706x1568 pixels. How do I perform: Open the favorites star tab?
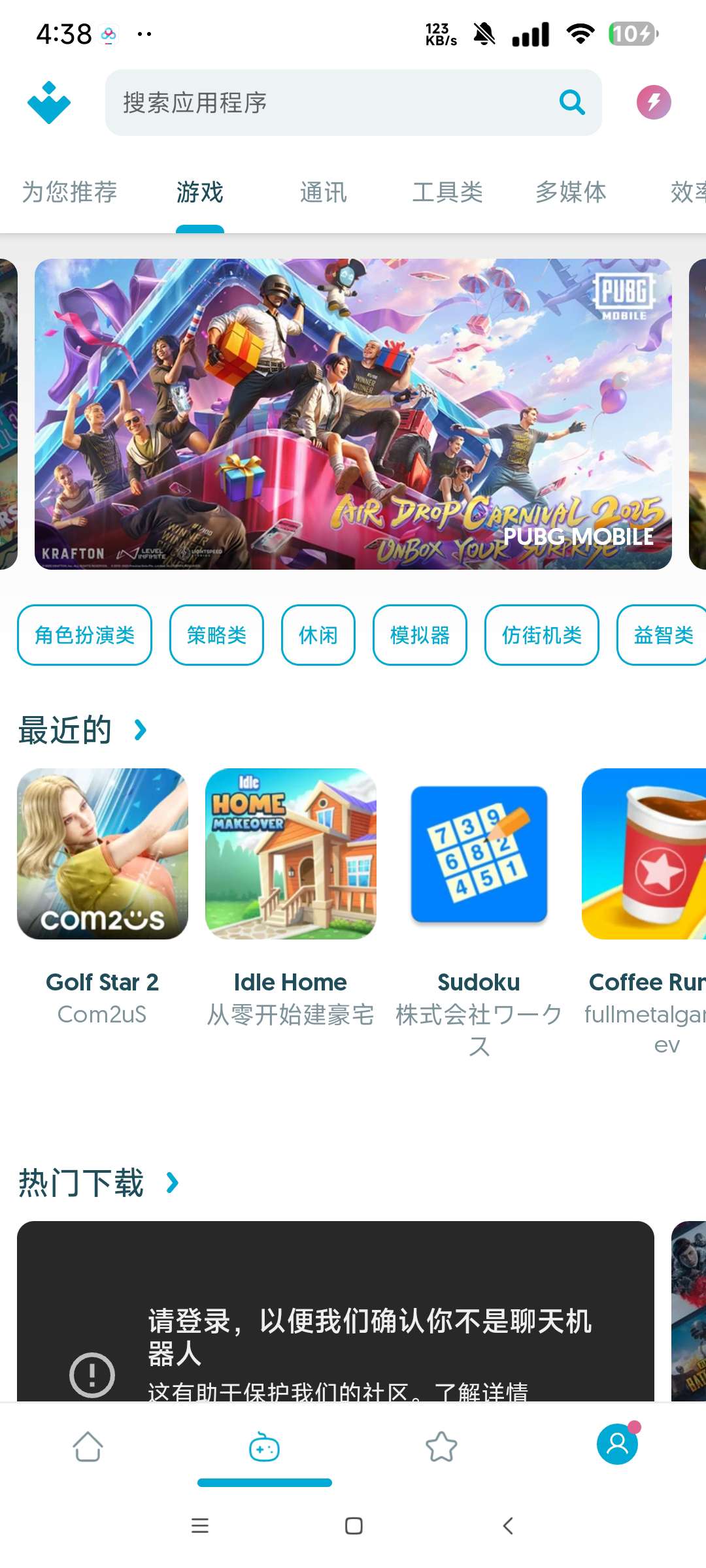[x=441, y=1446]
